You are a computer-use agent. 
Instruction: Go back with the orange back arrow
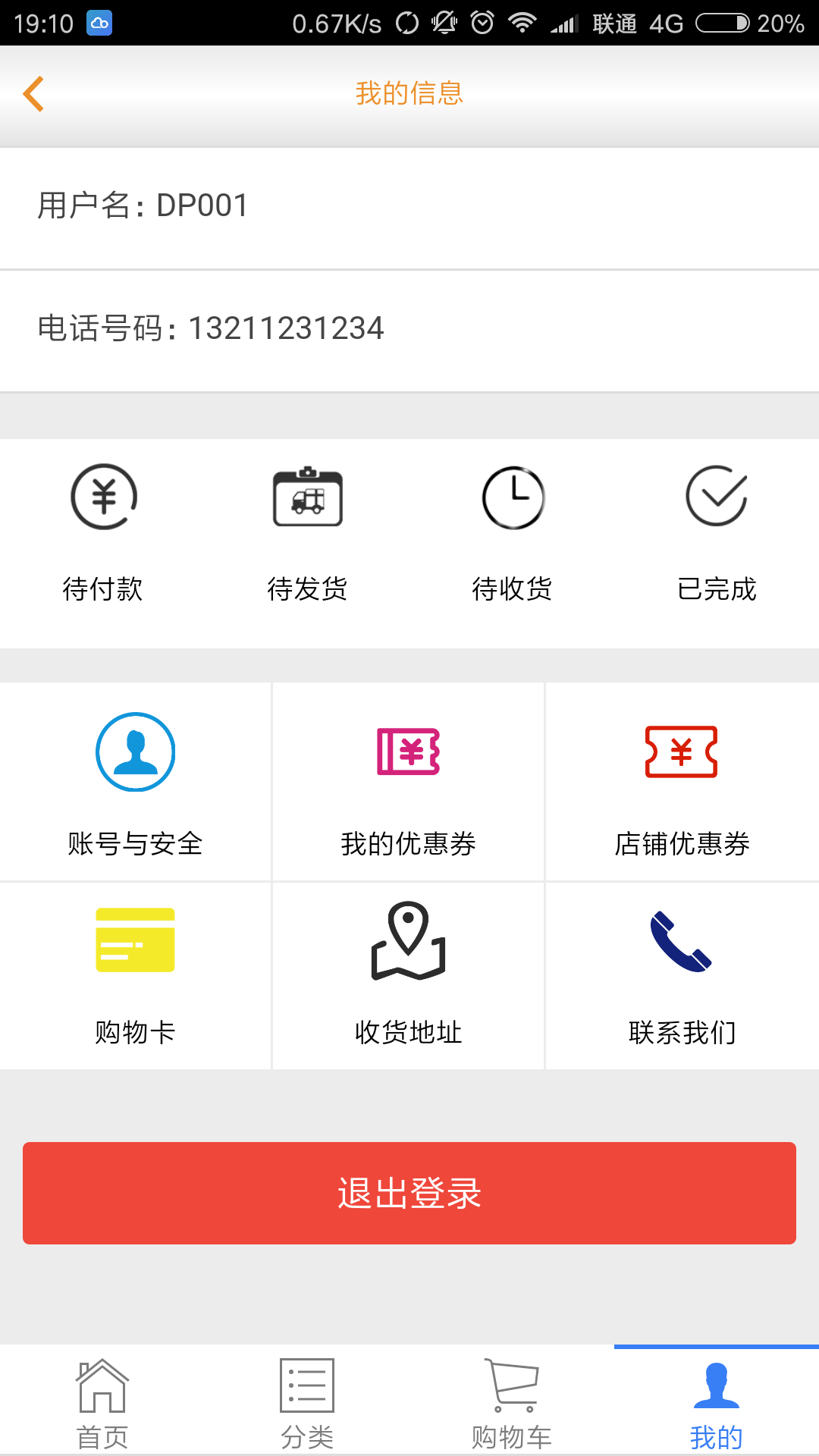[33, 93]
